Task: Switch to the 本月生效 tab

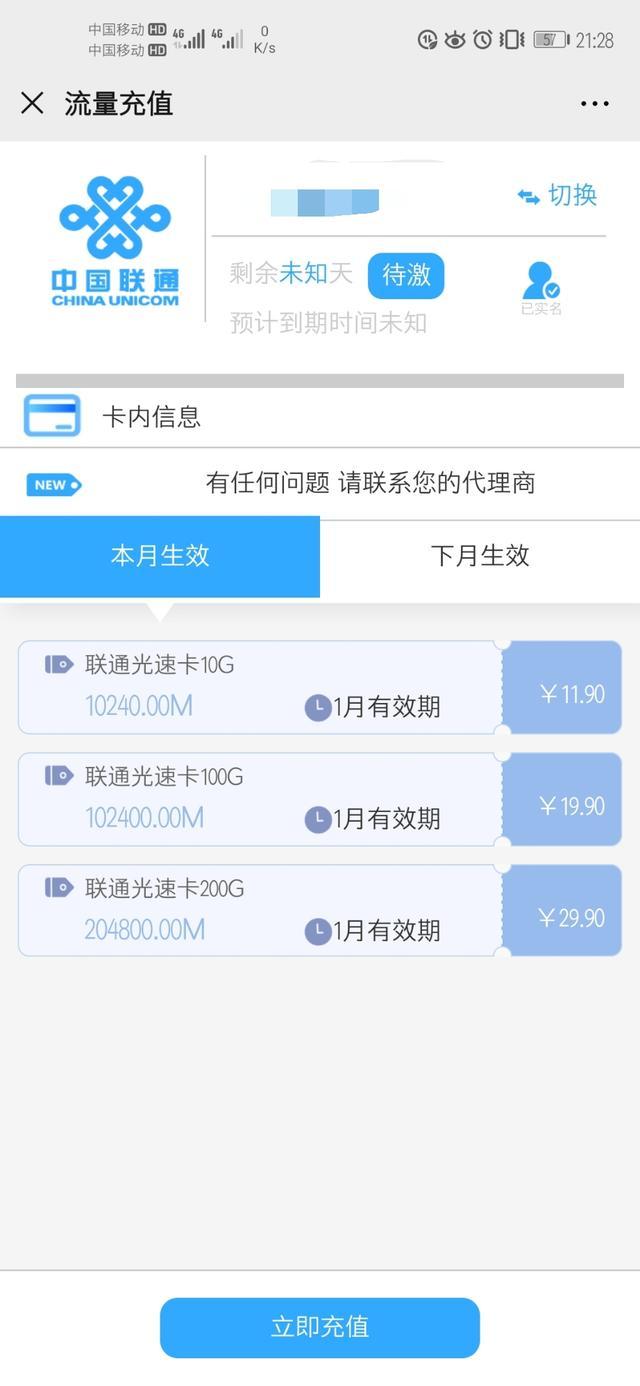Action: (160, 556)
